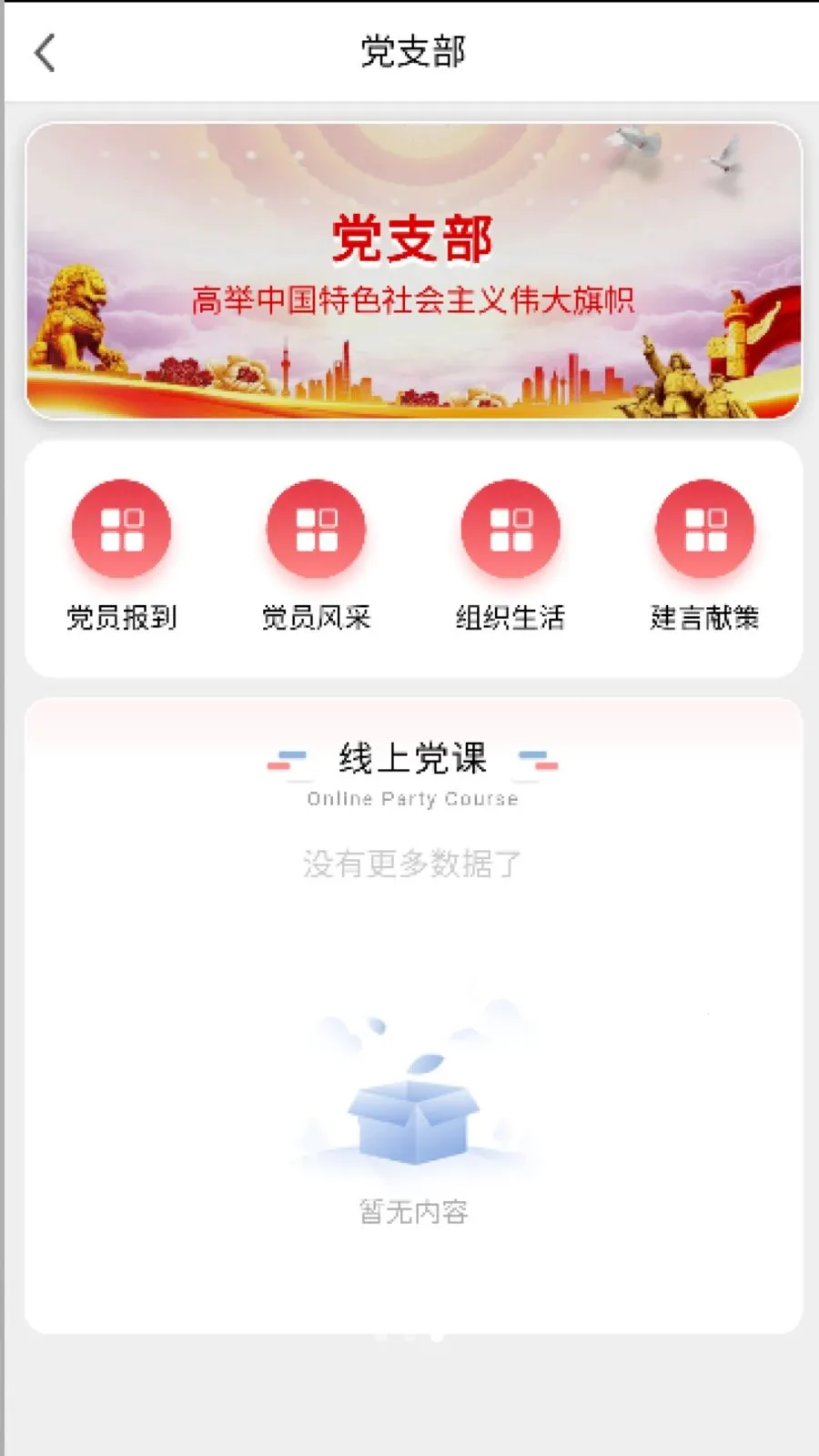Image resolution: width=819 pixels, height=1456 pixels.
Task: Tap the 党员报到 text label
Action: 123,618
